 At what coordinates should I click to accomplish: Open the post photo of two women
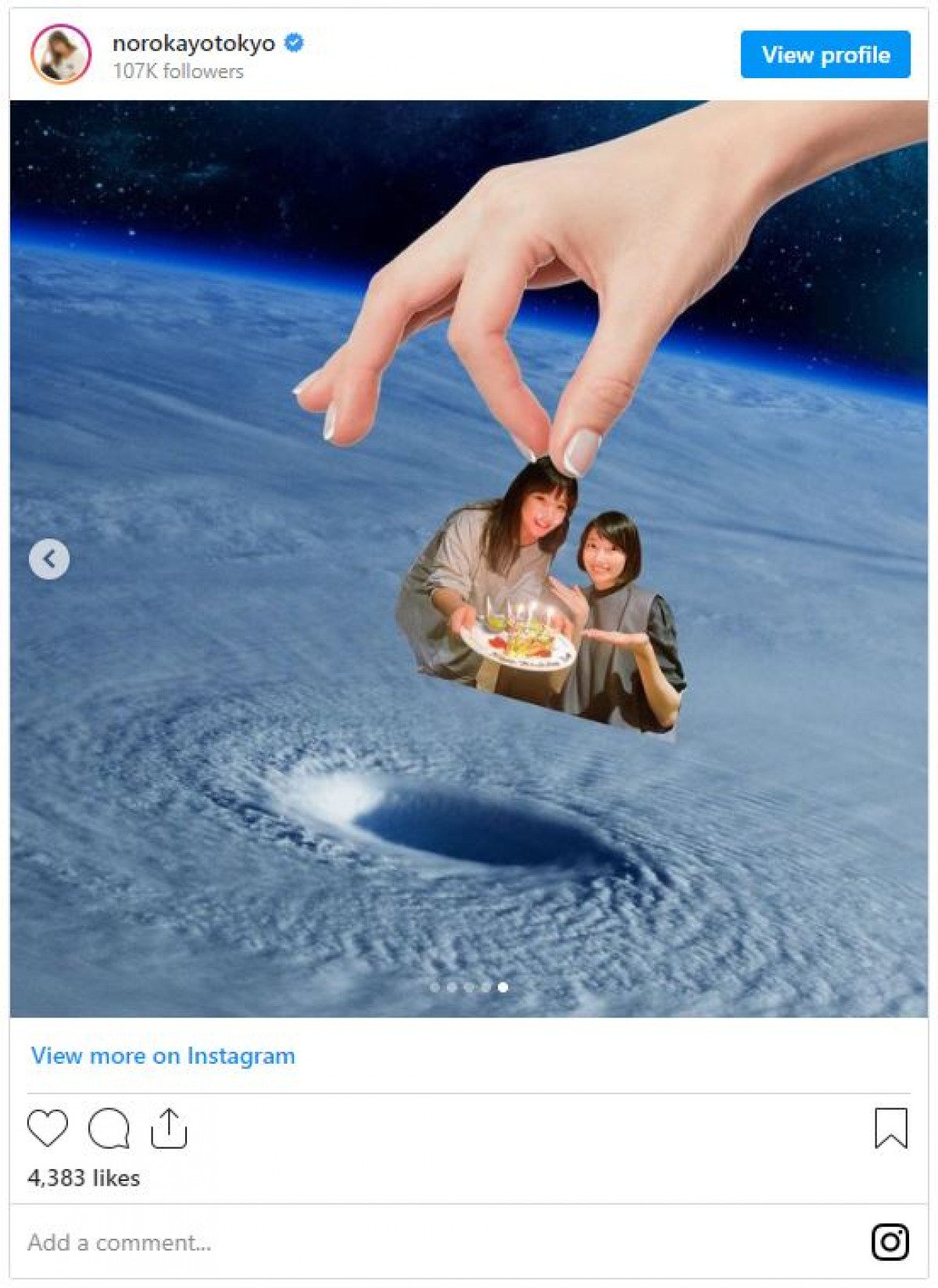(x=469, y=558)
